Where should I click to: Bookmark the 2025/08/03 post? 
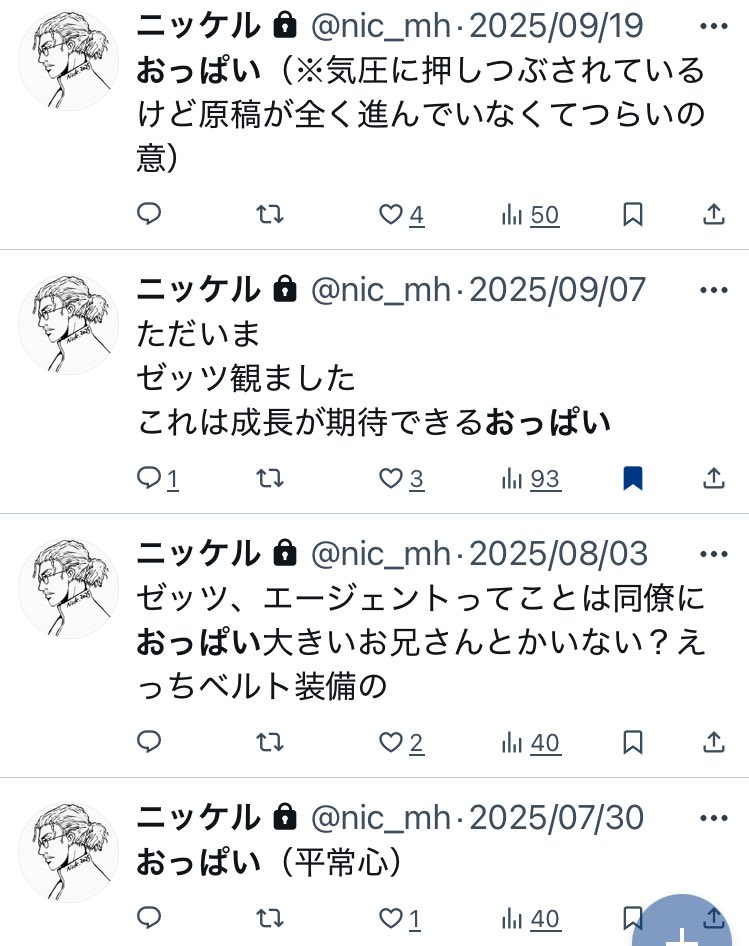pyautogui.click(x=632, y=742)
